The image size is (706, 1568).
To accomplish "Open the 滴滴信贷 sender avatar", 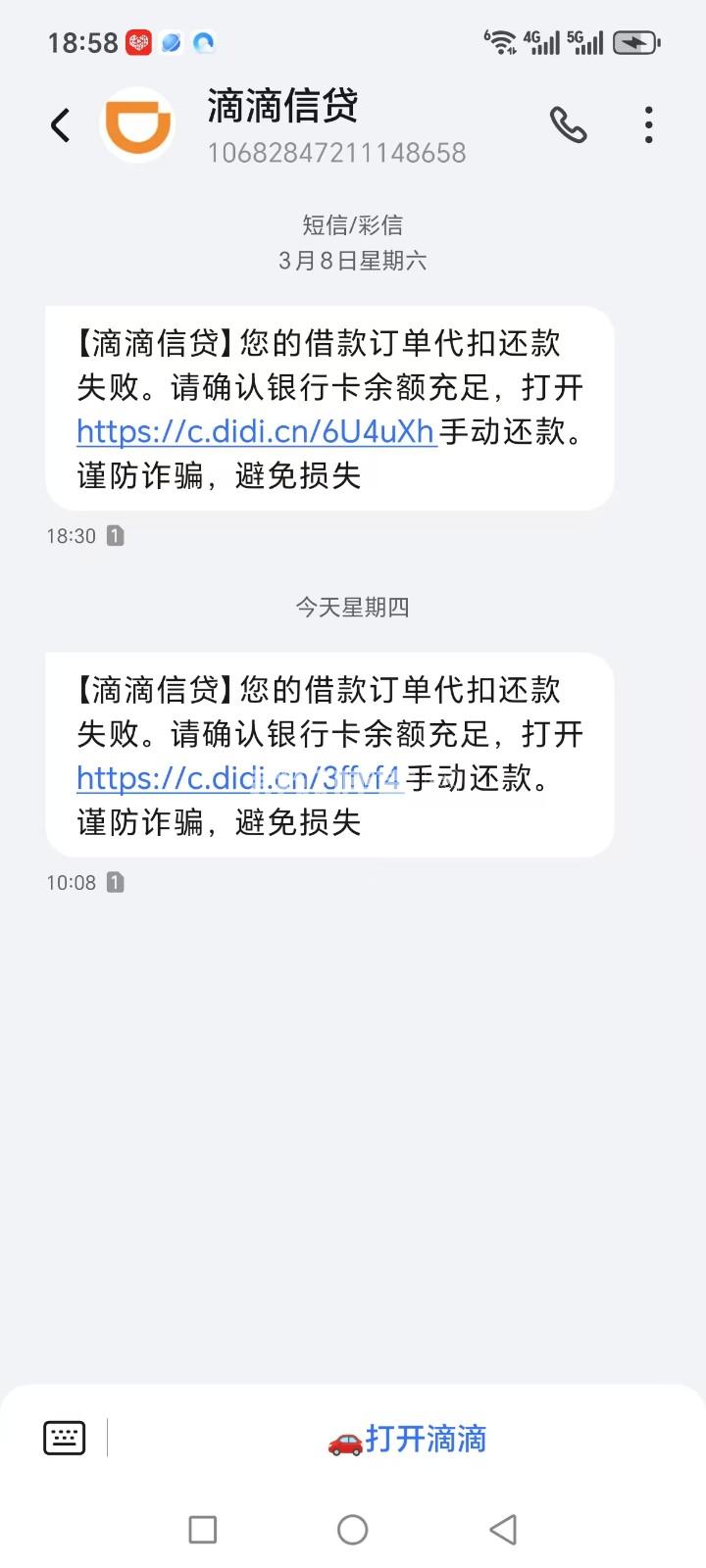I will [x=138, y=125].
